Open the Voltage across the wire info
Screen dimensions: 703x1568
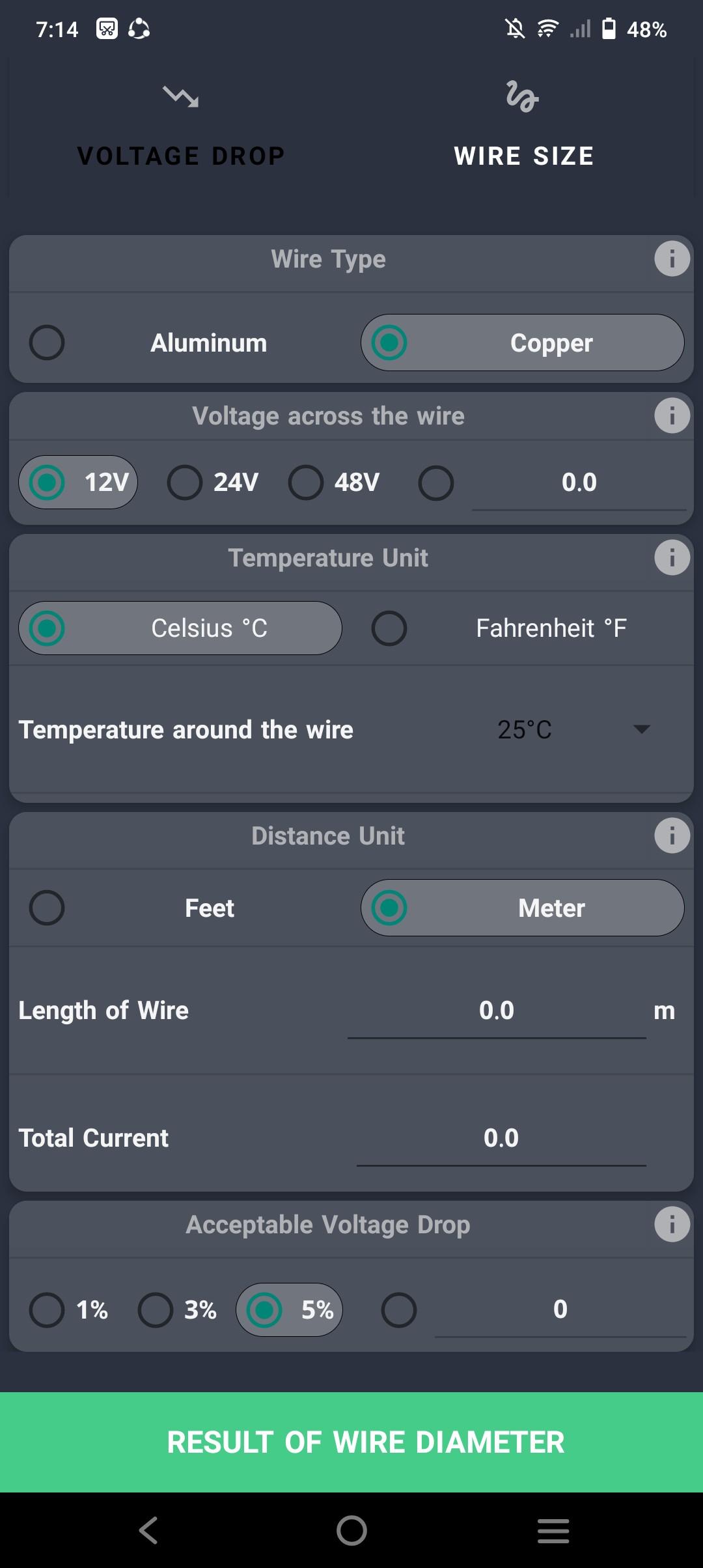[672, 415]
